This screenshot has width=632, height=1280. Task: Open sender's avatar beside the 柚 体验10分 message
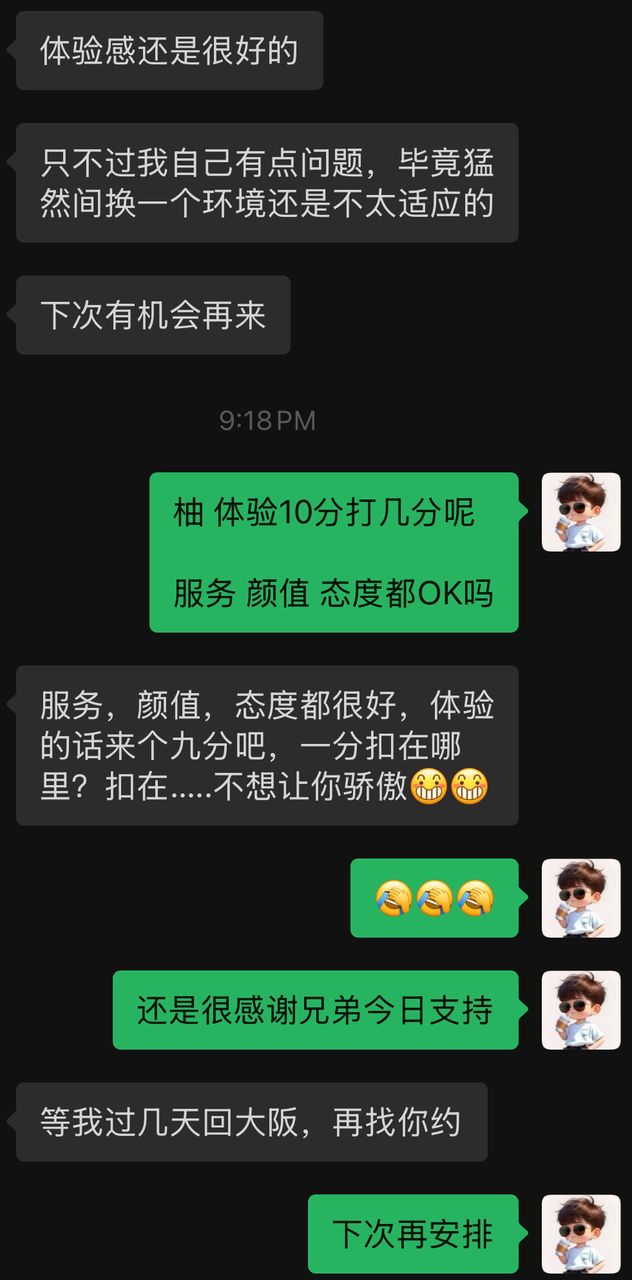point(581,512)
